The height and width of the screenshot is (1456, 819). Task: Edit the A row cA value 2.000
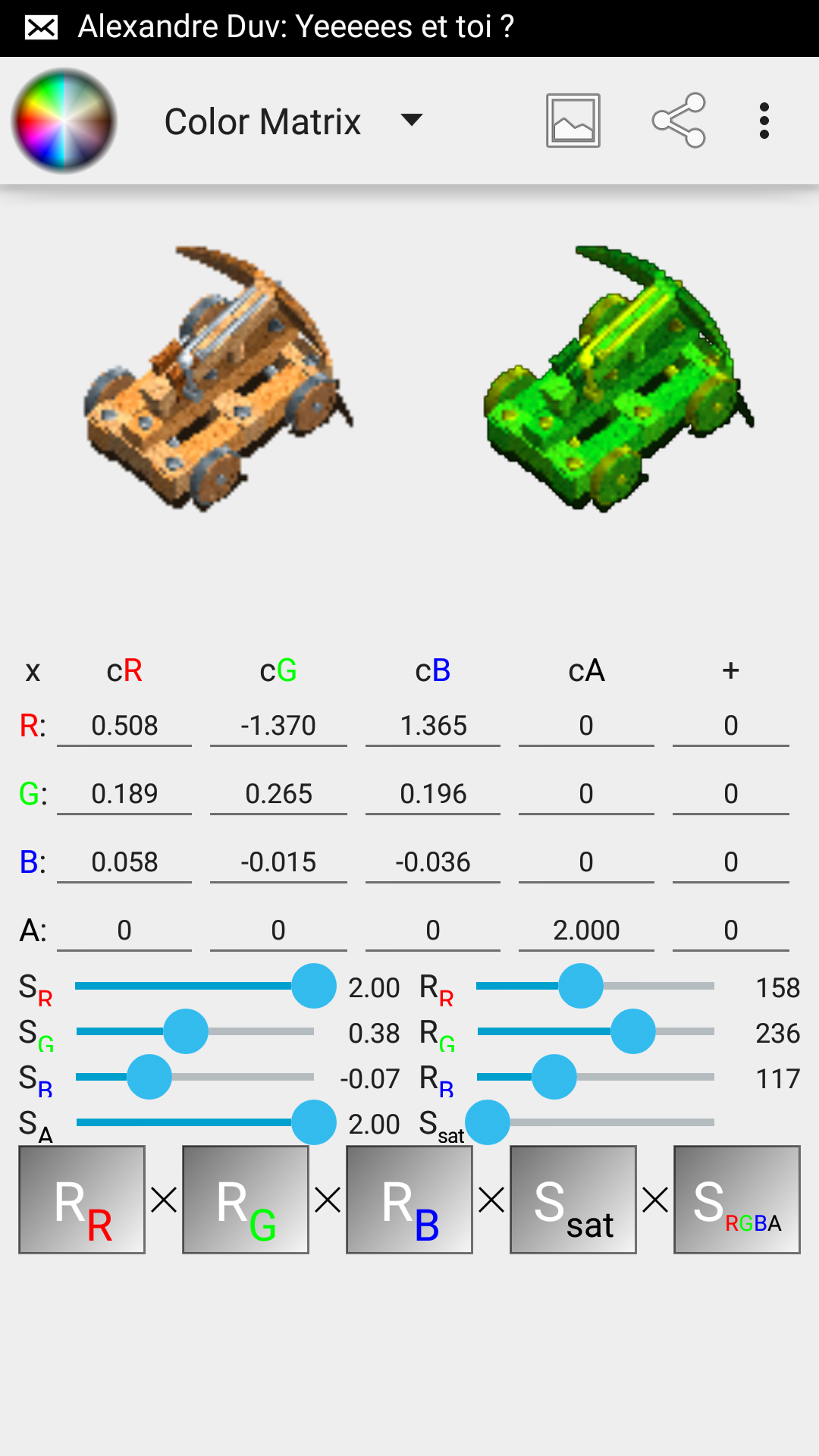586,930
